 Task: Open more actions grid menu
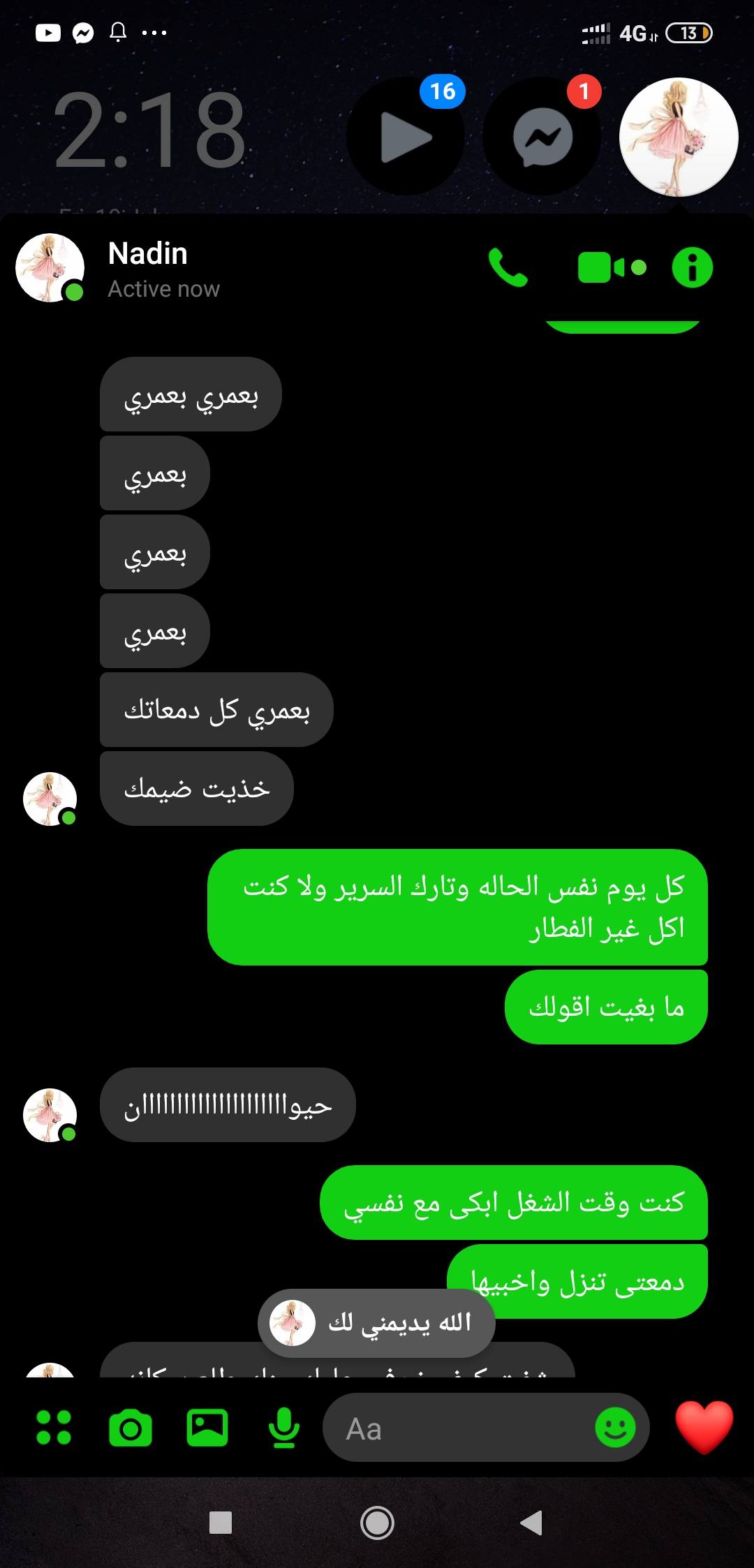[54, 1428]
